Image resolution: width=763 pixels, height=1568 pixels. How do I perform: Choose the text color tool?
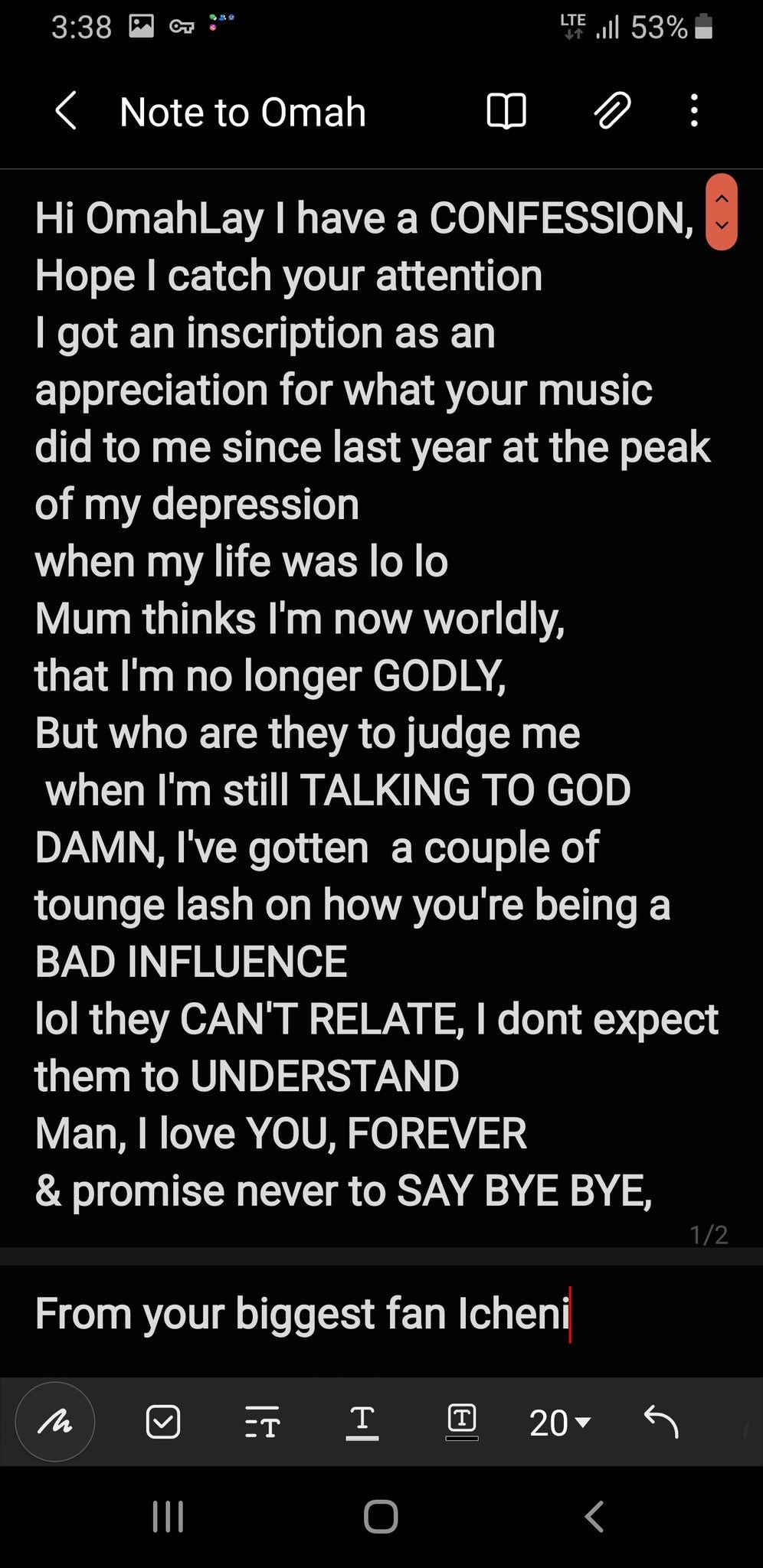pyautogui.click(x=362, y=1422)
